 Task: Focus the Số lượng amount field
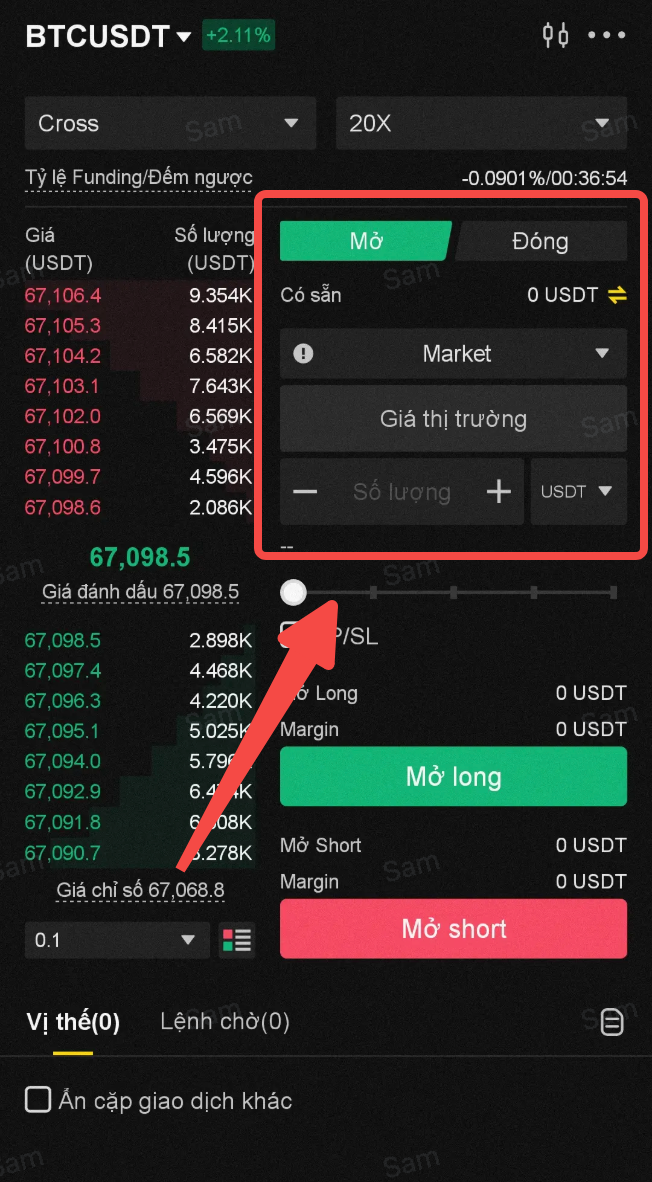click(402, 492)
